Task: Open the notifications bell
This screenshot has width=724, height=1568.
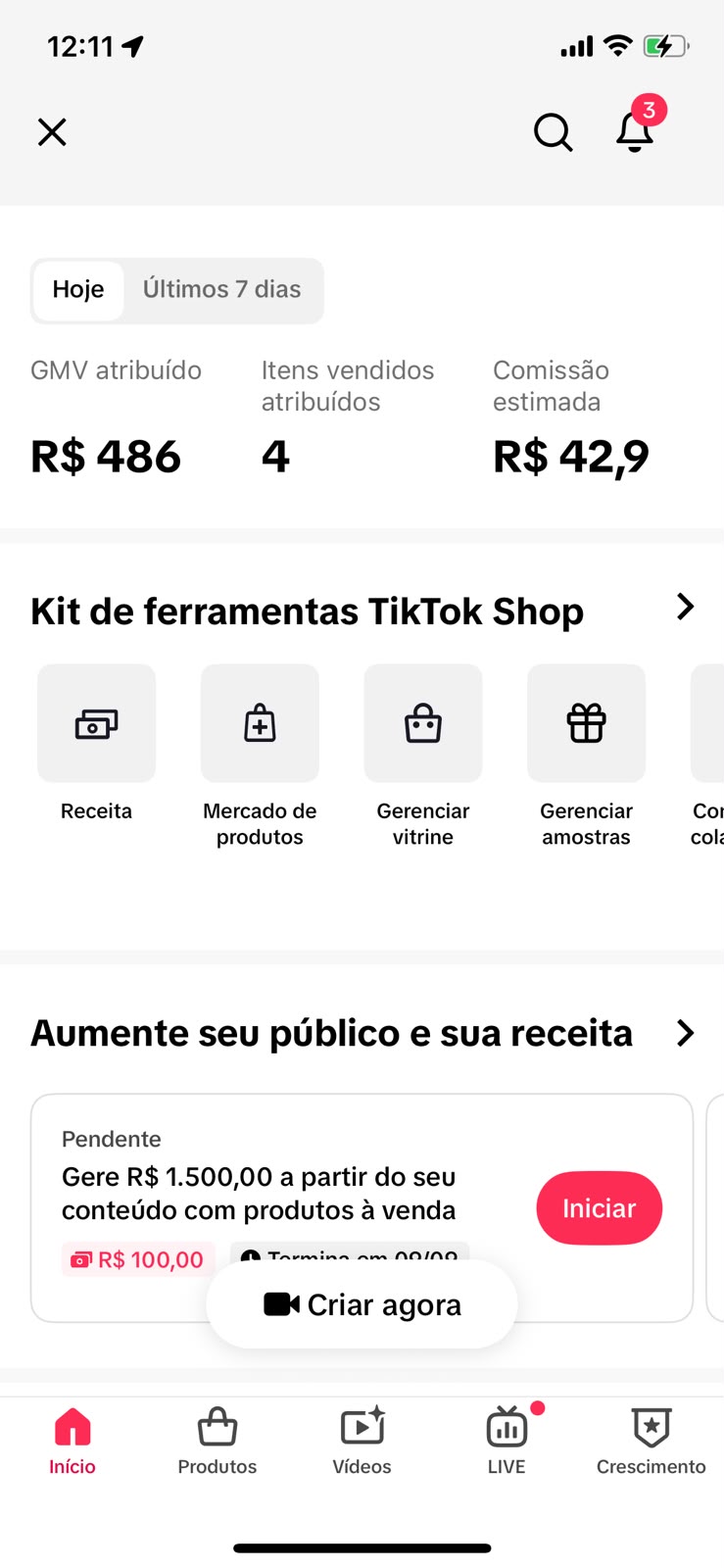Action: click(635, 130)
